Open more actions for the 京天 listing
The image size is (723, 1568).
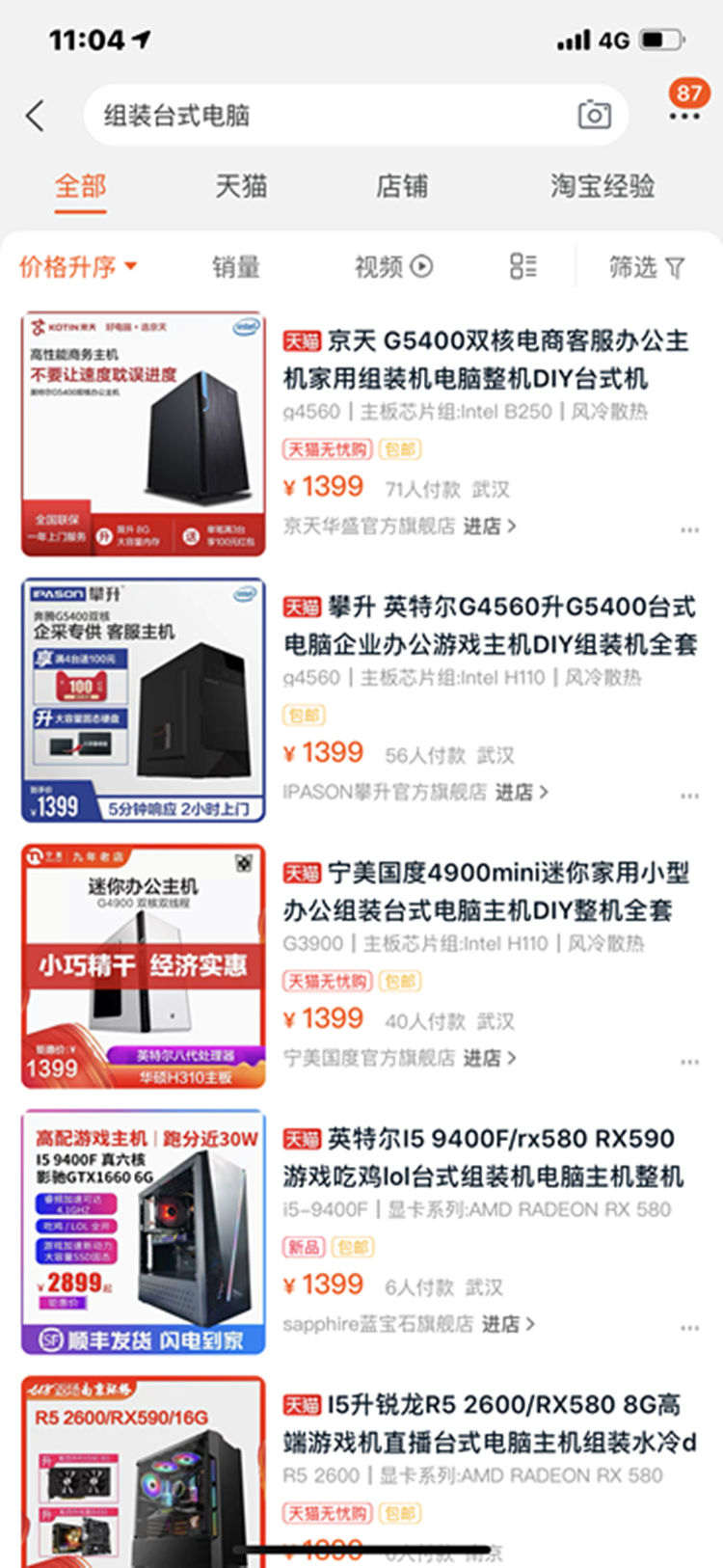pyautogui.click(x=689, y=530)
